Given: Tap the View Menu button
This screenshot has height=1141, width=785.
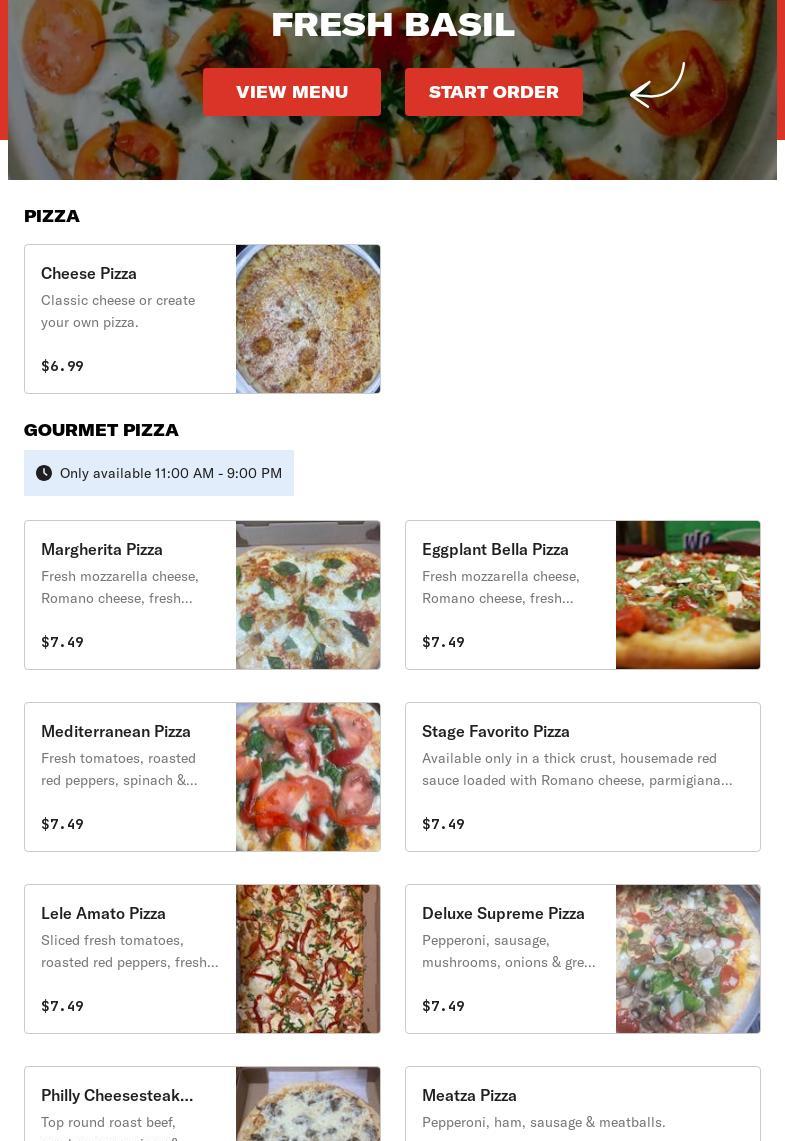Looking at the screenshot, I should point(292,92).
